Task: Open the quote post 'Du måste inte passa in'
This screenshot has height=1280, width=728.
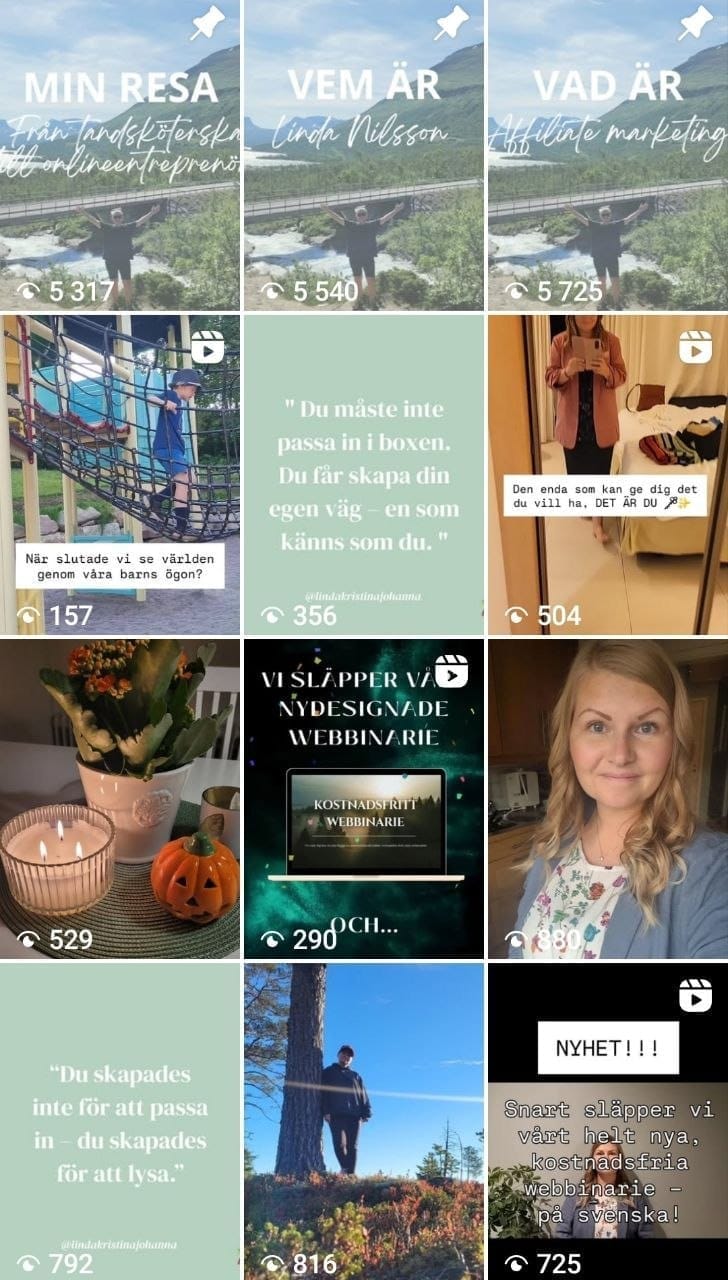Action: [x=364, y=475]
